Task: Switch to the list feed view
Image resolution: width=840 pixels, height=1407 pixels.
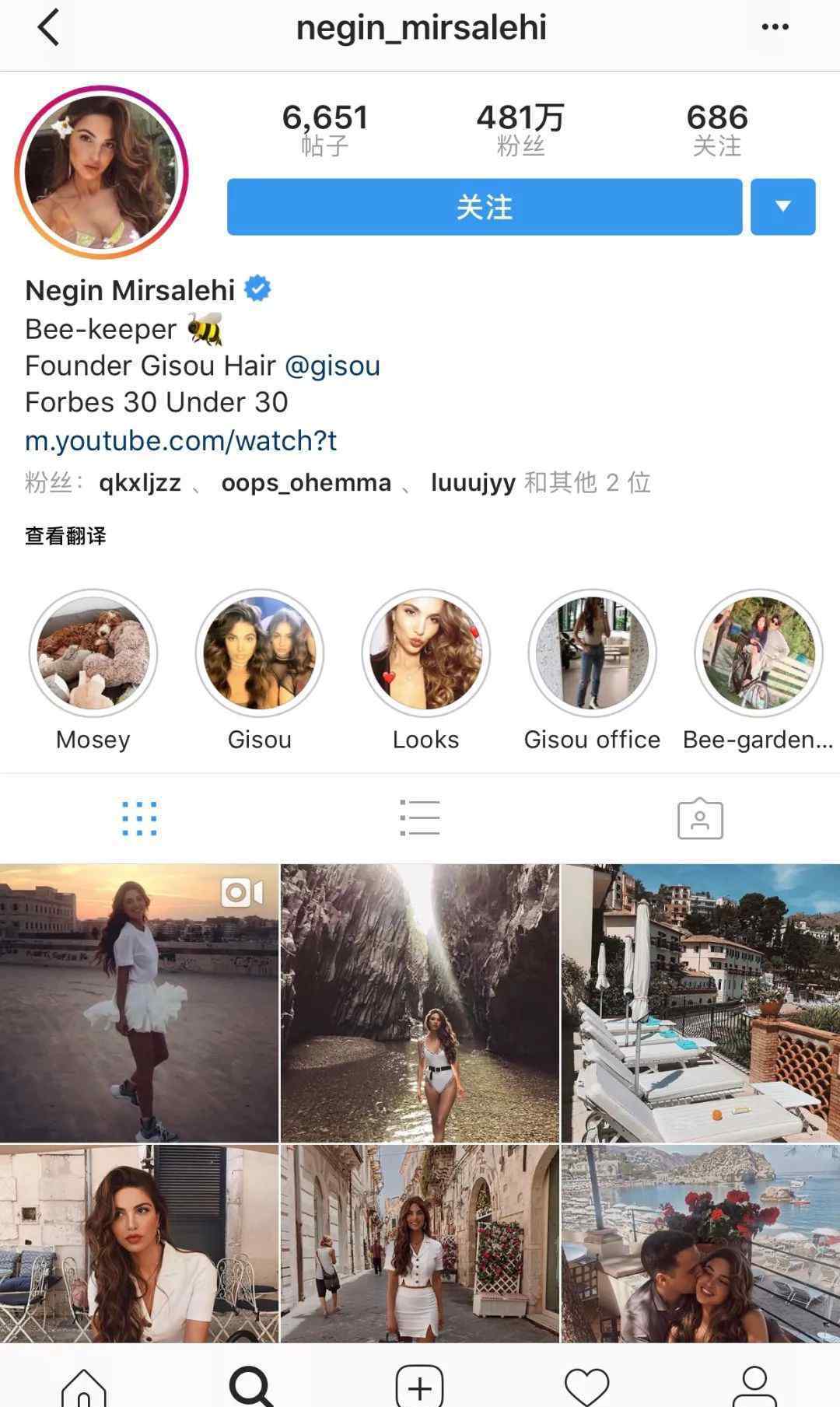Action: pyautogui.click(x=420, y=818)
